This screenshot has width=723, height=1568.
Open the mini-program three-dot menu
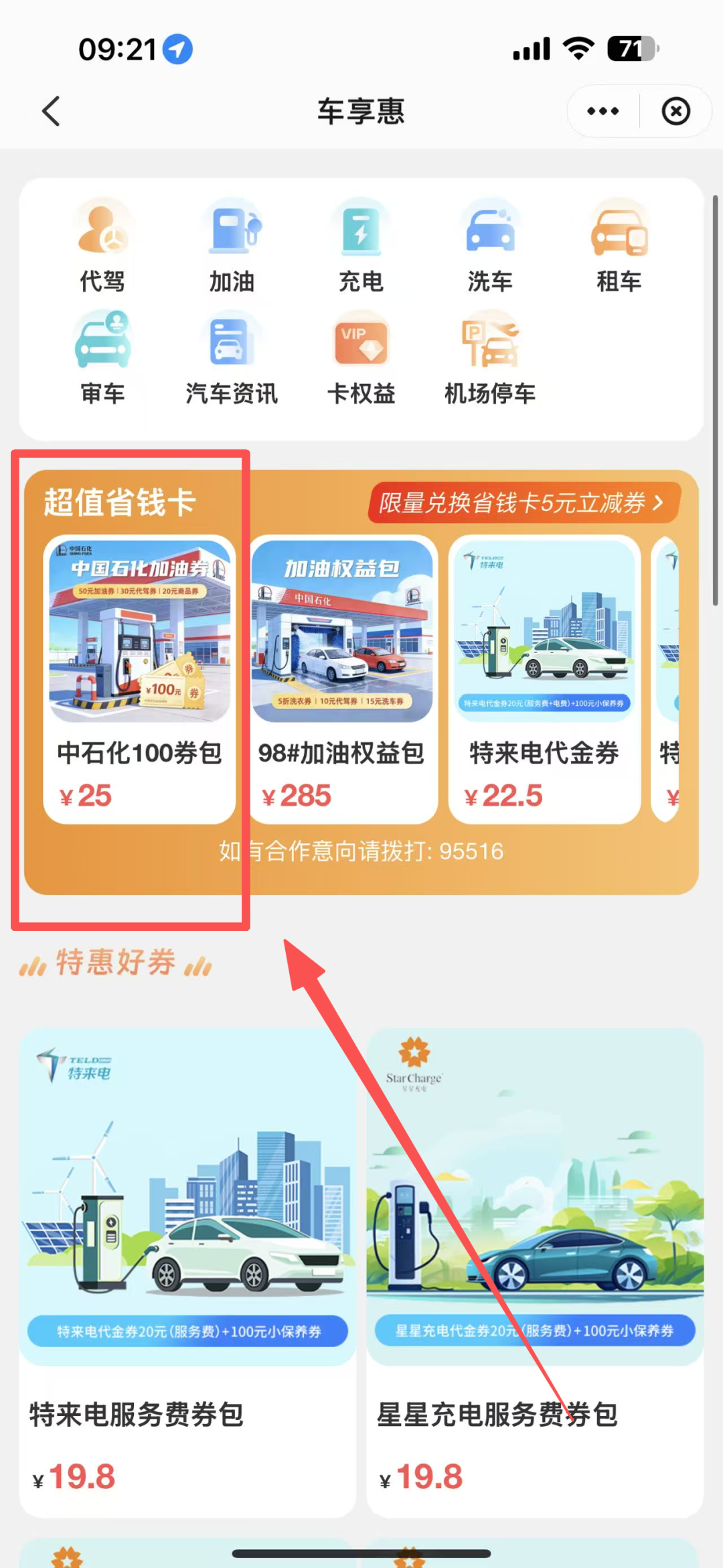point(602,111)
